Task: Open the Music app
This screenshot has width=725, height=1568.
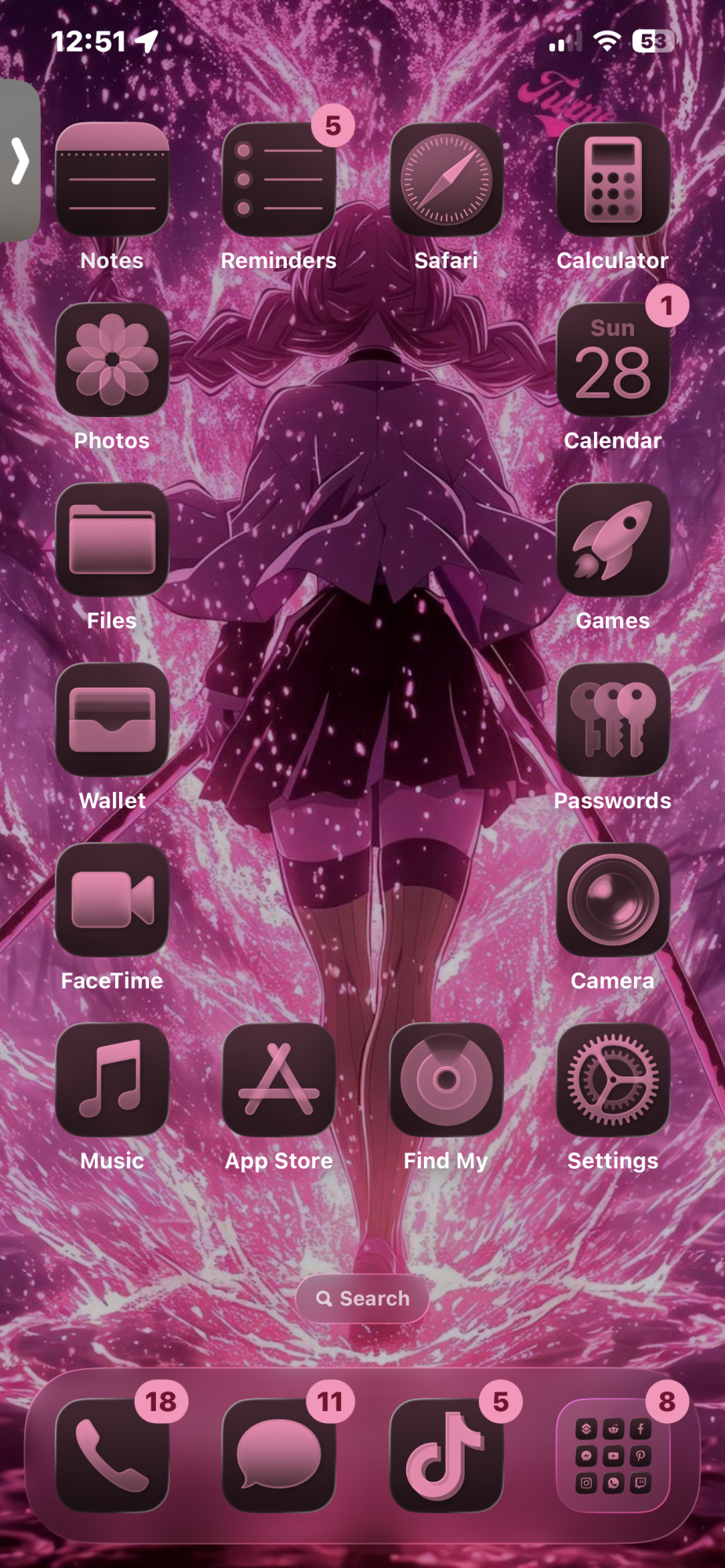Action: click(x=112, y=1080)
